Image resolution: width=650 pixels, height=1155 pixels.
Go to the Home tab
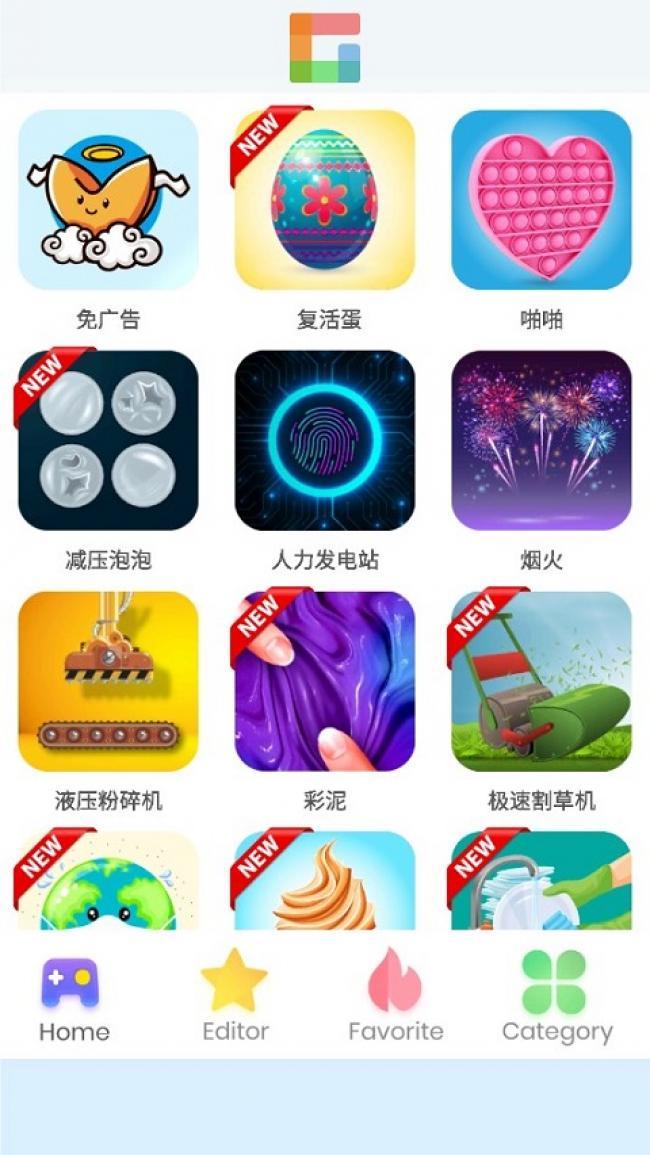[x=73, y=997]
